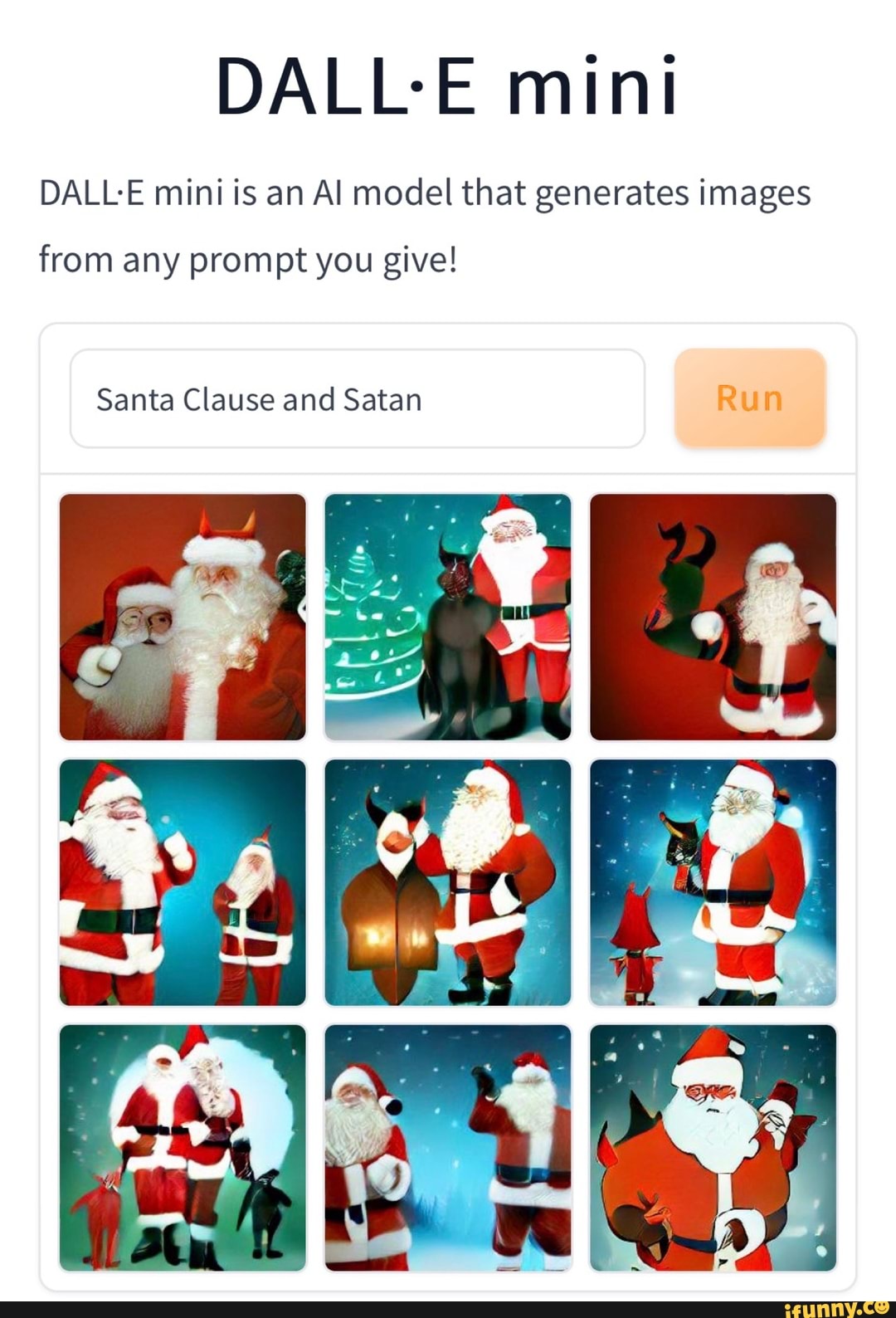Tap the Run button
This screenshot has height=1318, width=896.
pos(750,398)
